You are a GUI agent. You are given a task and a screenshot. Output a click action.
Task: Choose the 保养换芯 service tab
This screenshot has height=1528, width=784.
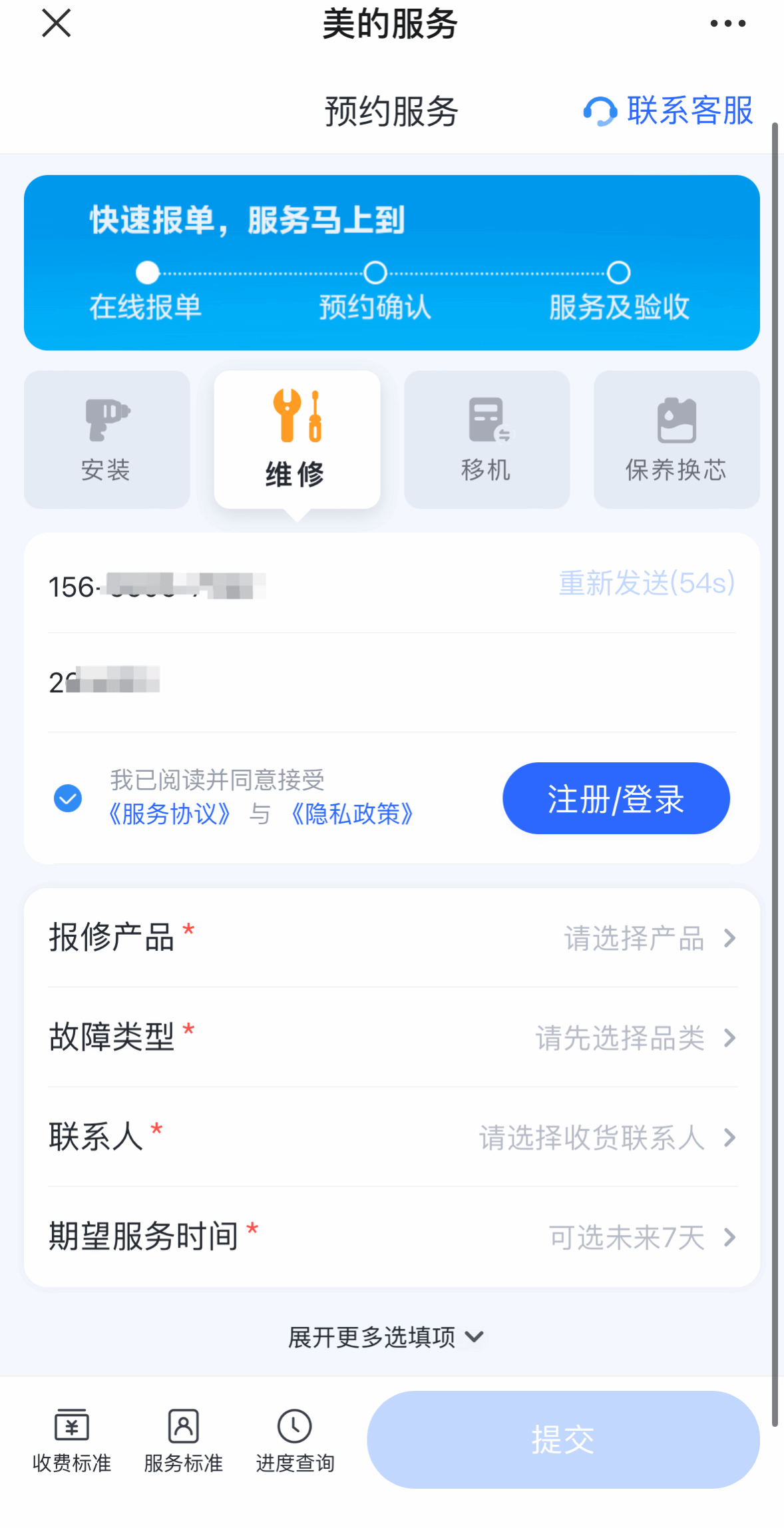(x=676, y=439)
